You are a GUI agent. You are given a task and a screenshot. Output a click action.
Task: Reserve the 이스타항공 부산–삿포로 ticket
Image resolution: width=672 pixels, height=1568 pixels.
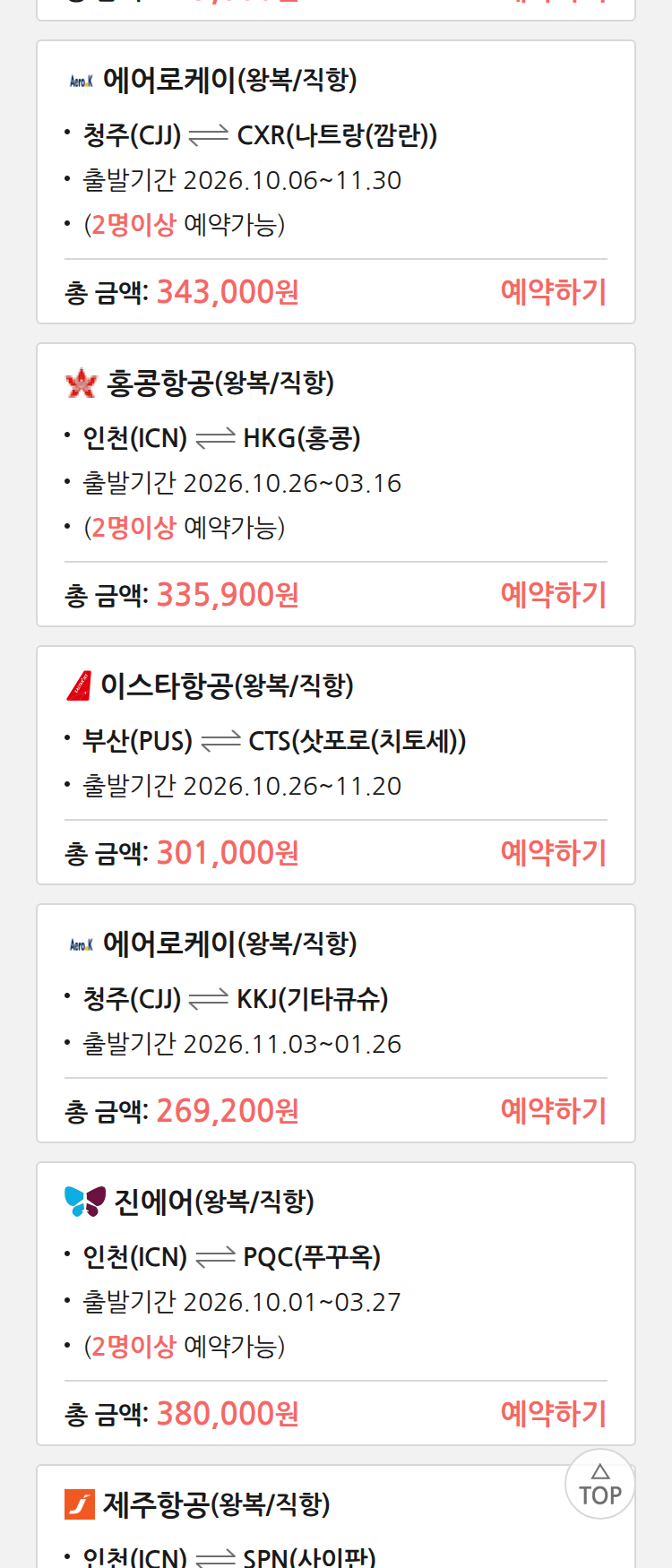553,853
